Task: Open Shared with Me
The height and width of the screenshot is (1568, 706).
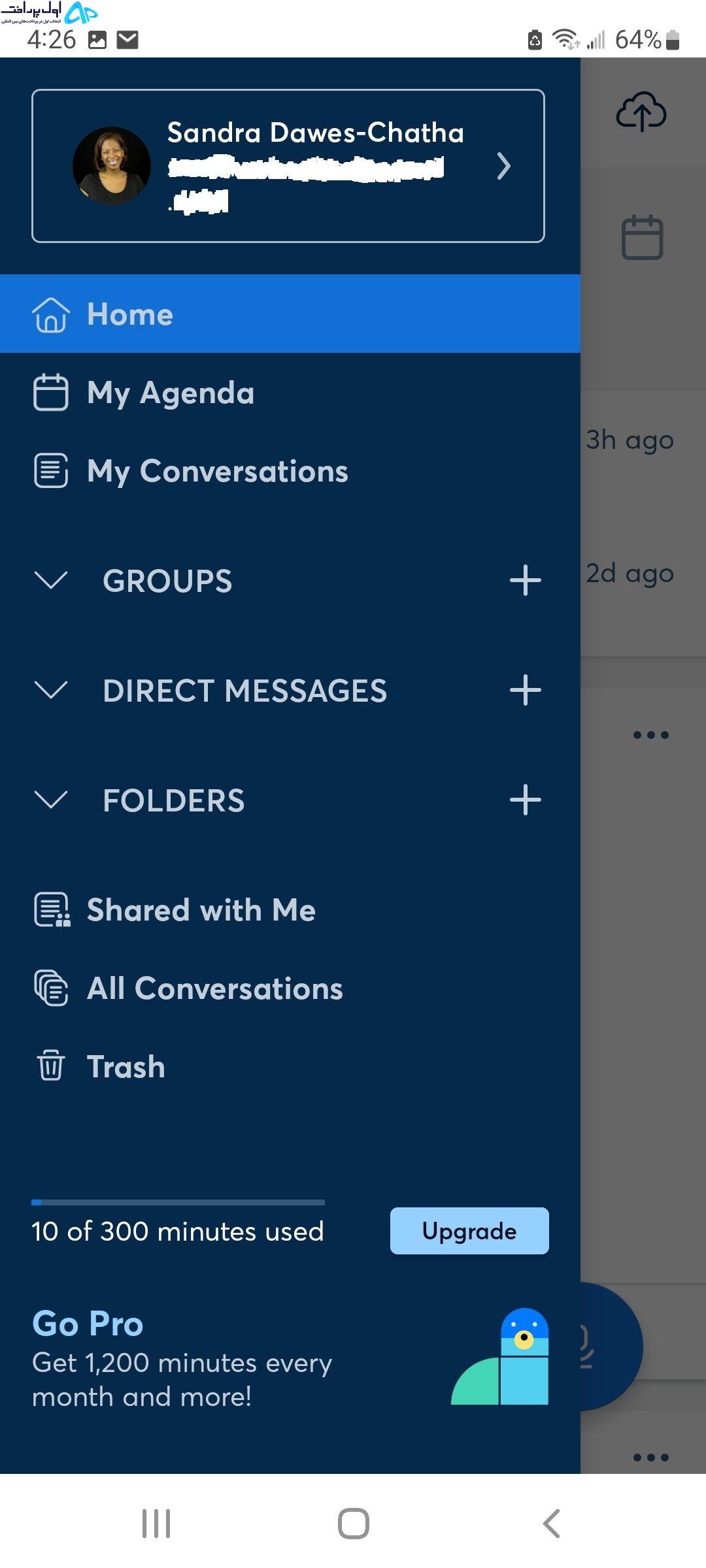Action: tap(290, 910)
